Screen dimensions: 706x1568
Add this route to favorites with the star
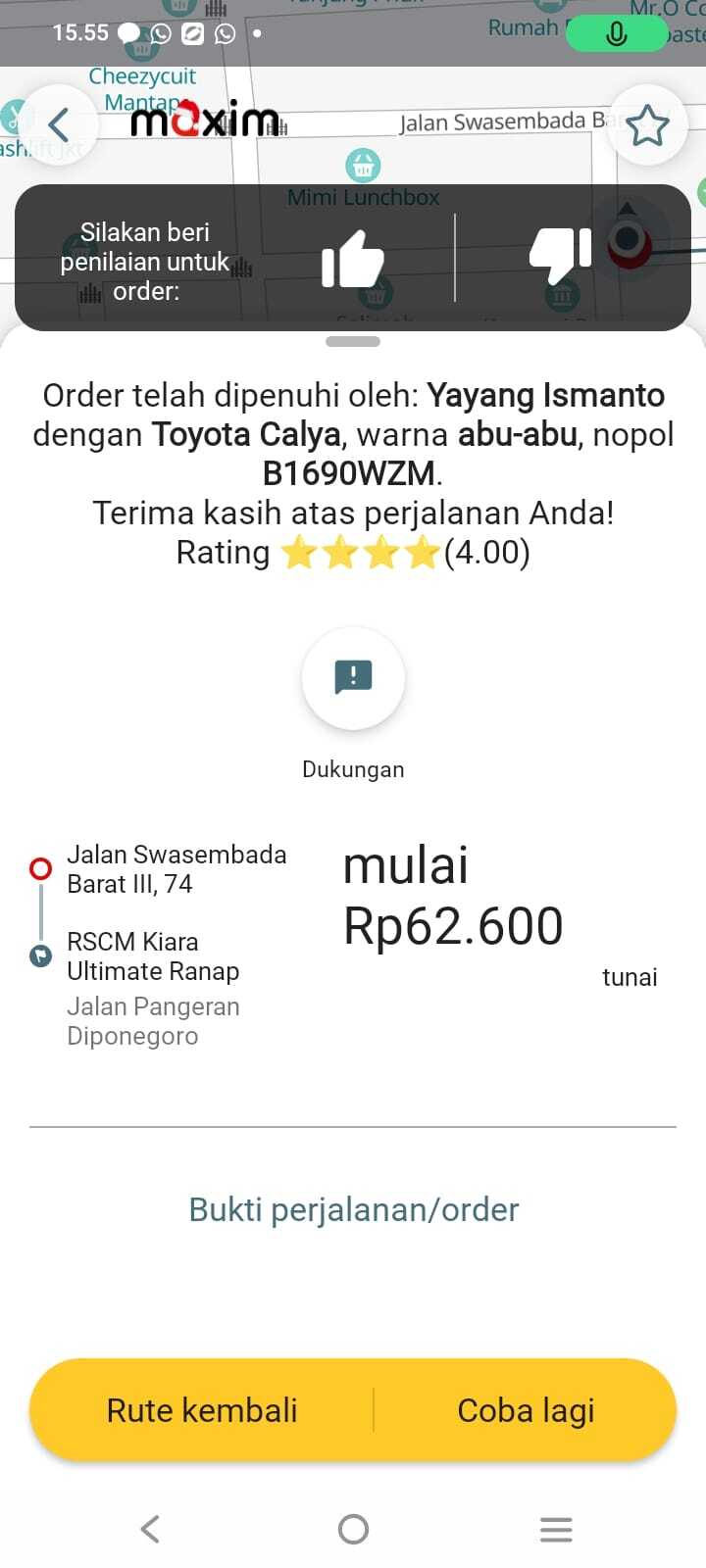pyautogui.click(x=647, y=126)
